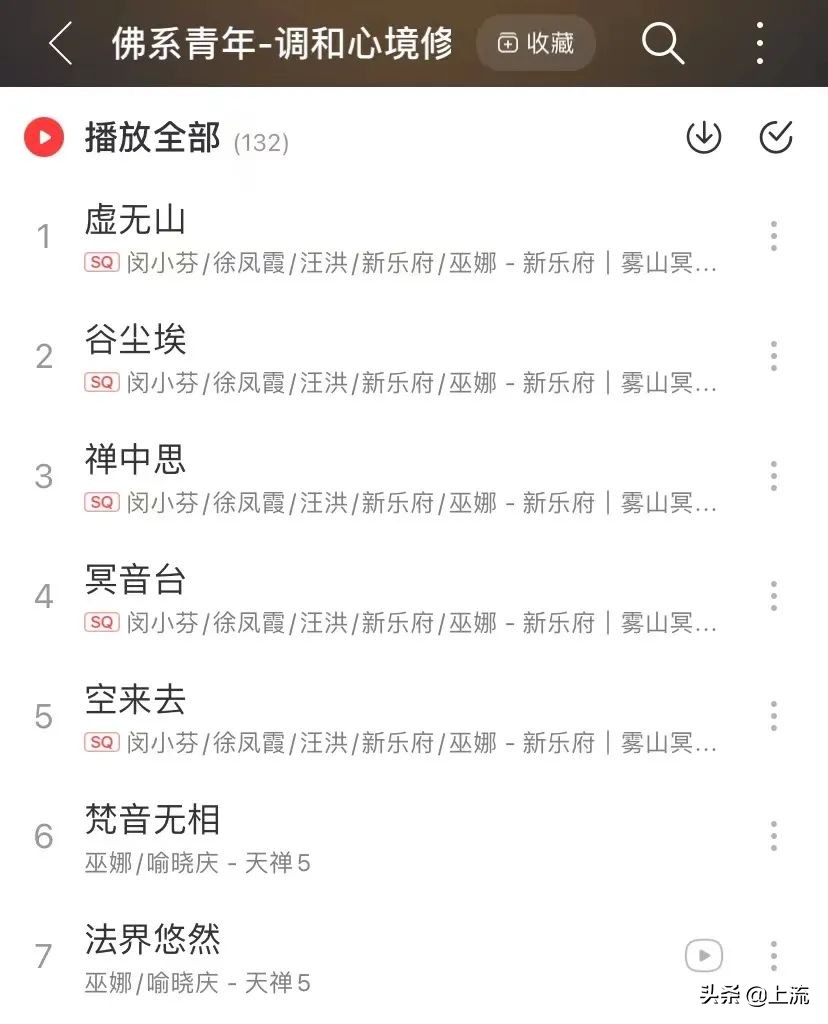Tap the 收藏 favorite button
This screenshot has width=828, height=1024.
536,44
